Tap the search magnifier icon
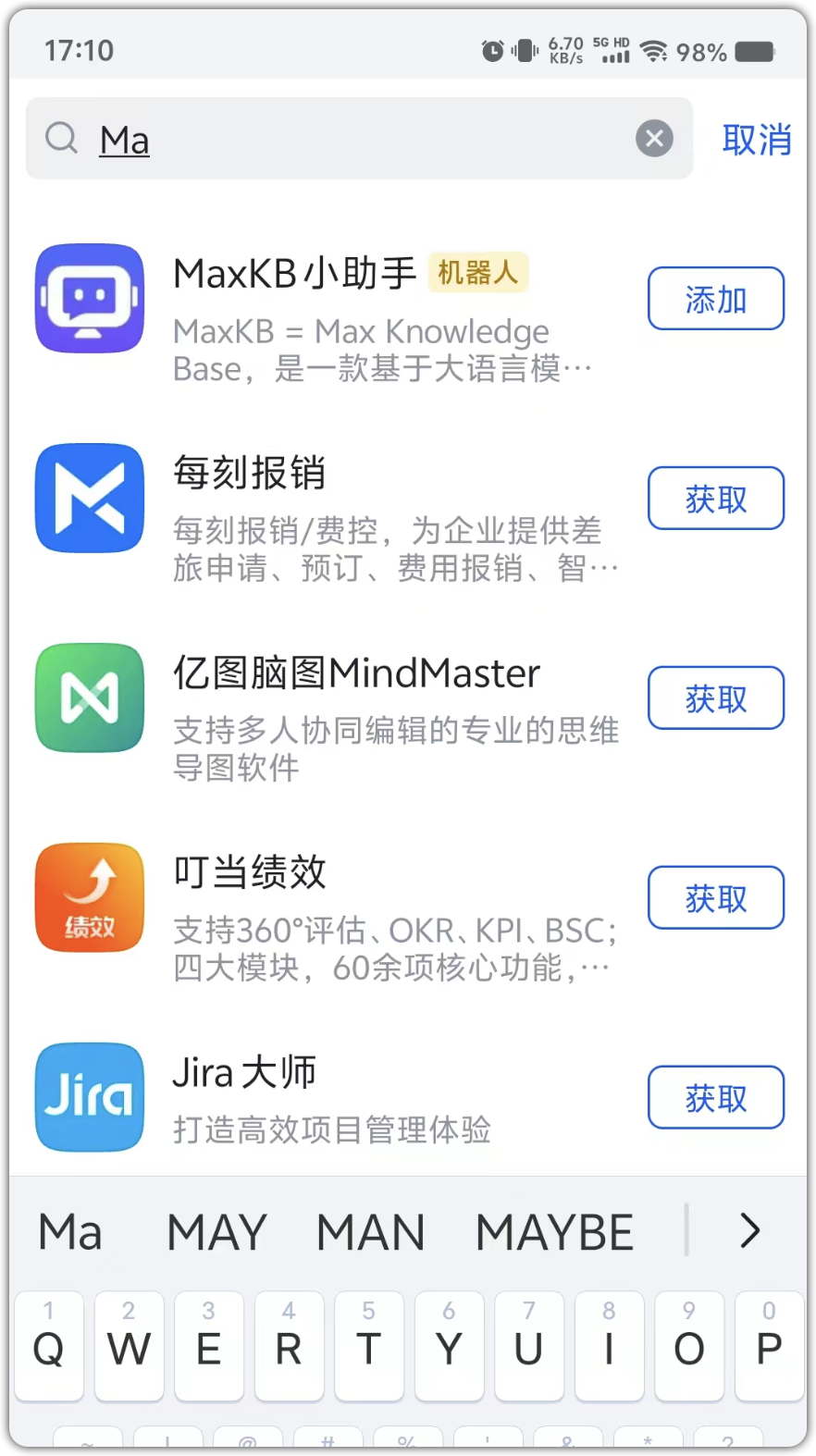 tap(61, 138)
